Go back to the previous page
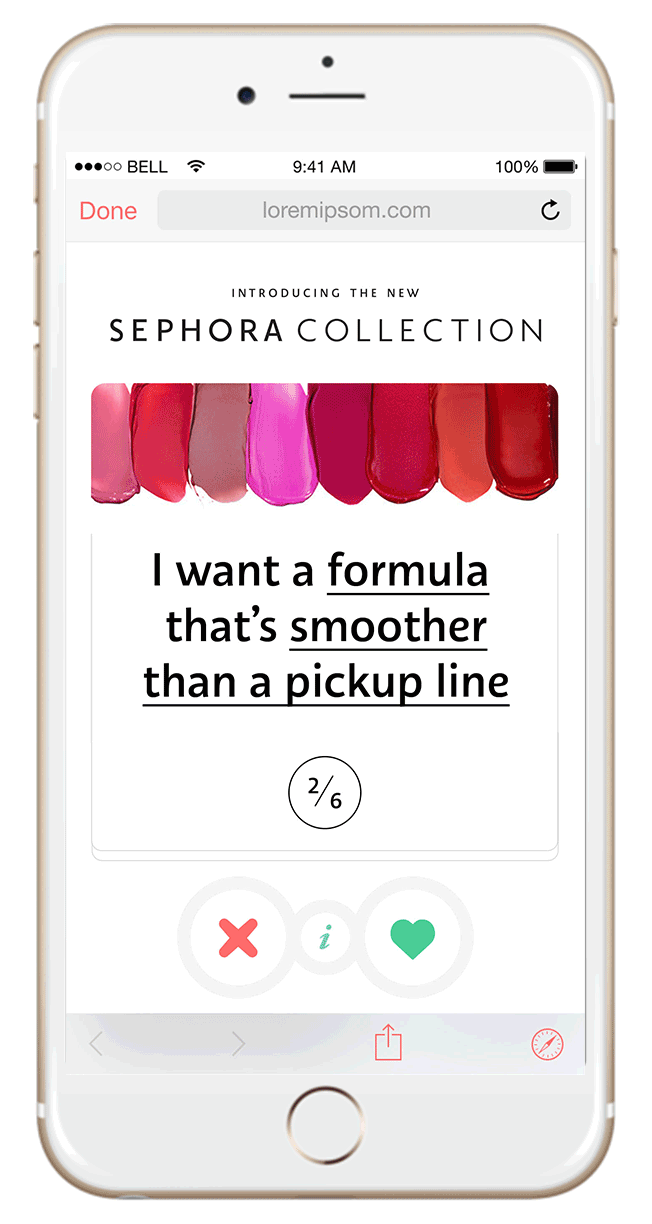Image resolution: width=652 pixels, height=1224 pixels. pyautogui.click(x=97, y=1044)
